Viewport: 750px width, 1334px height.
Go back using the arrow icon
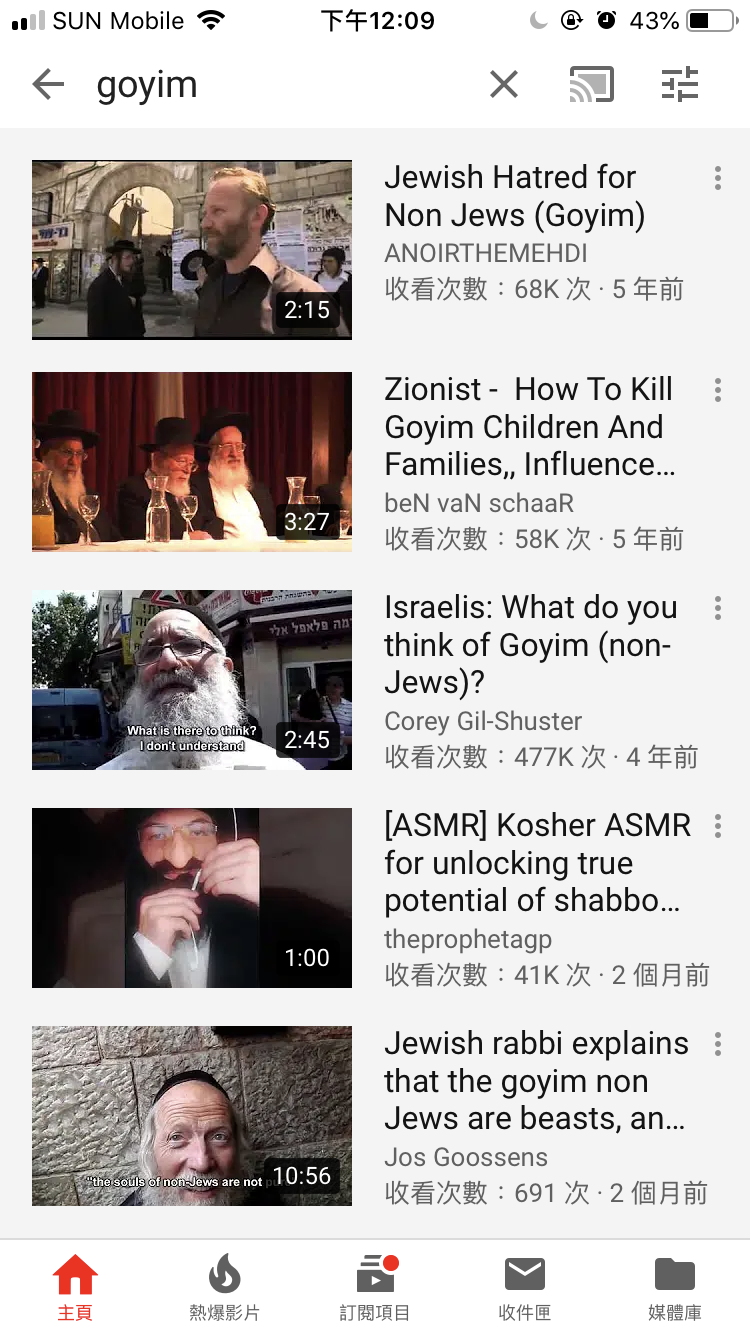48,85
